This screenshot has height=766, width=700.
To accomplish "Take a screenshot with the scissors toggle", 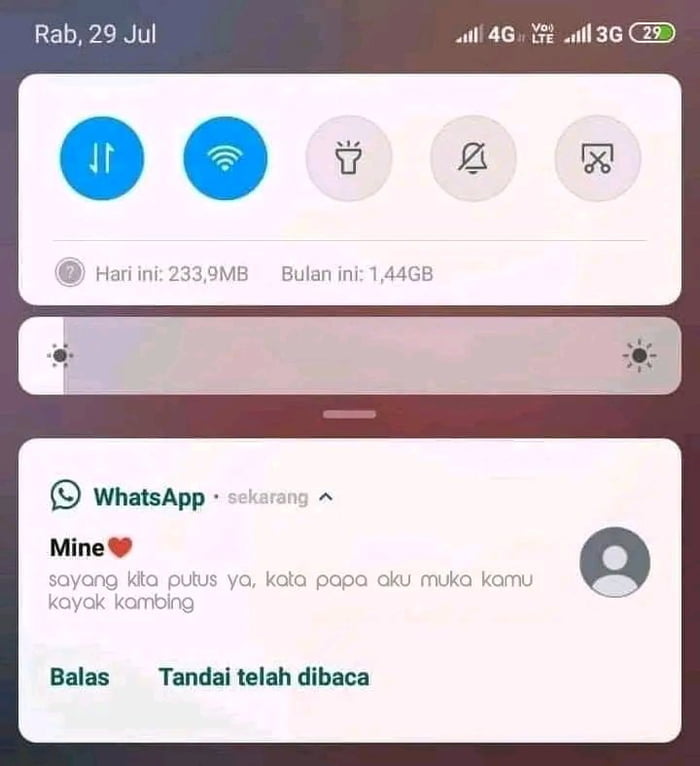I will [x=598, y=159].
